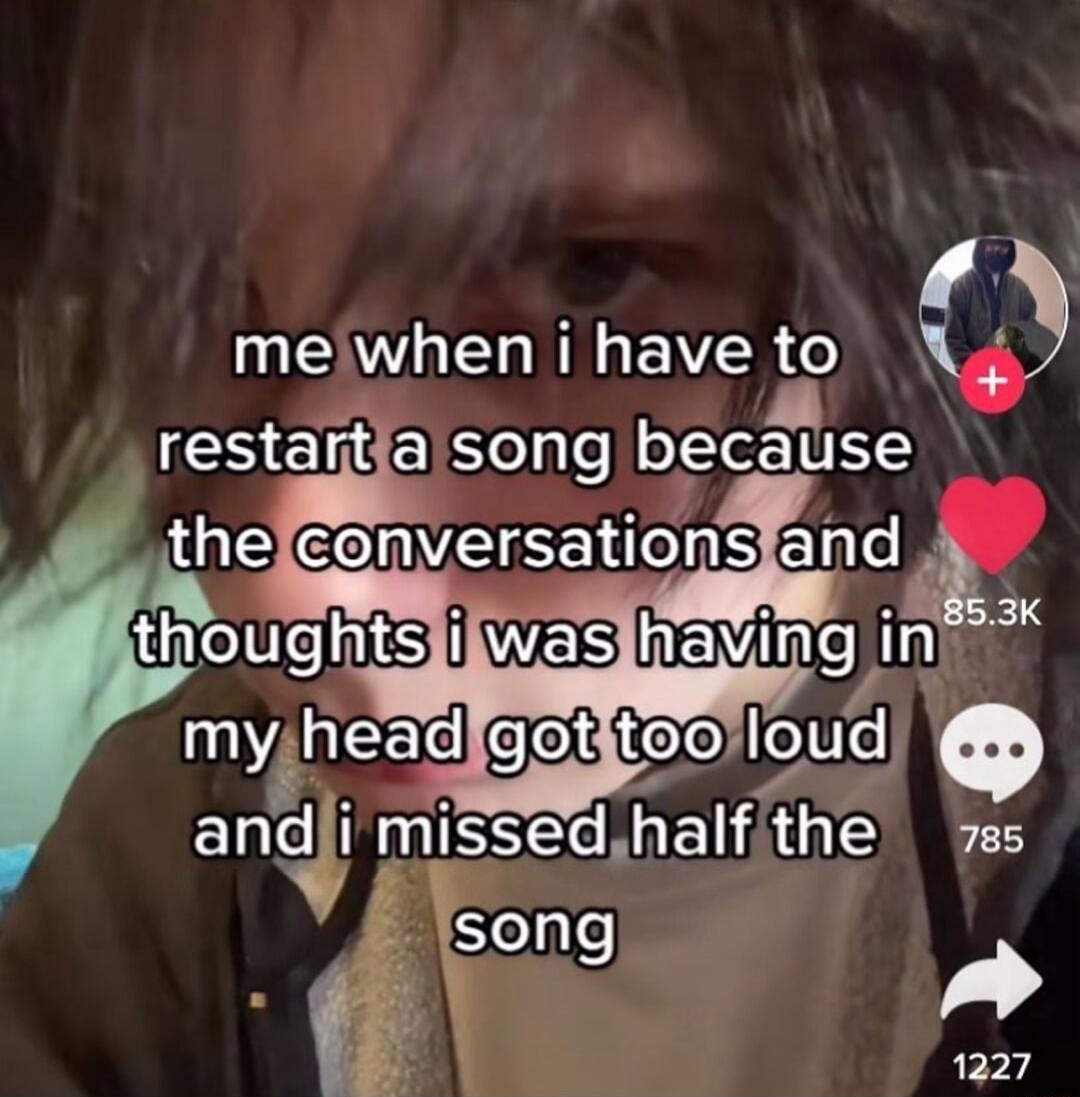Share this video via arrow icon
Image resolution: width=1080 pixels, height=1097 pixels.
[x=992, y=984]
